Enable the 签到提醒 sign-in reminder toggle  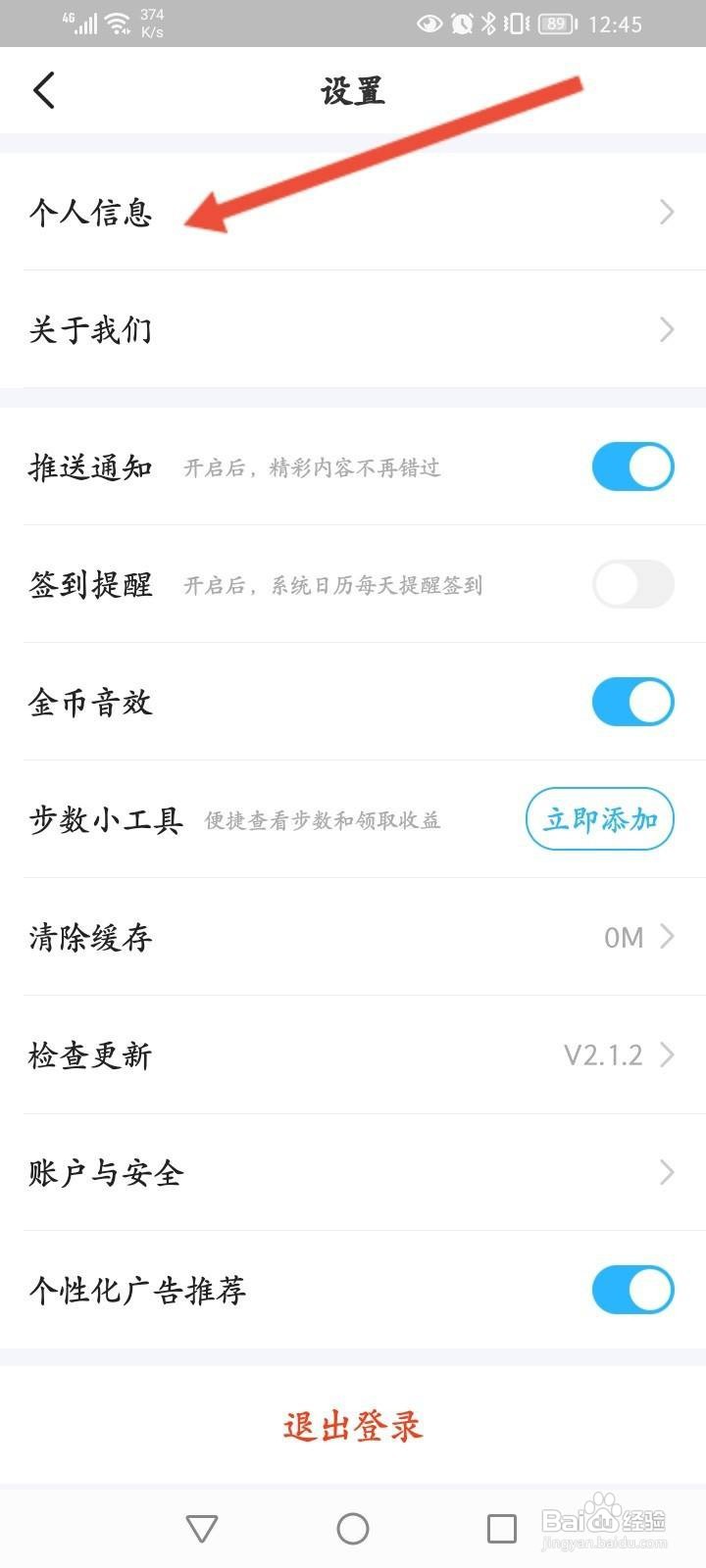pyautogui.click(x=632, y=584)
